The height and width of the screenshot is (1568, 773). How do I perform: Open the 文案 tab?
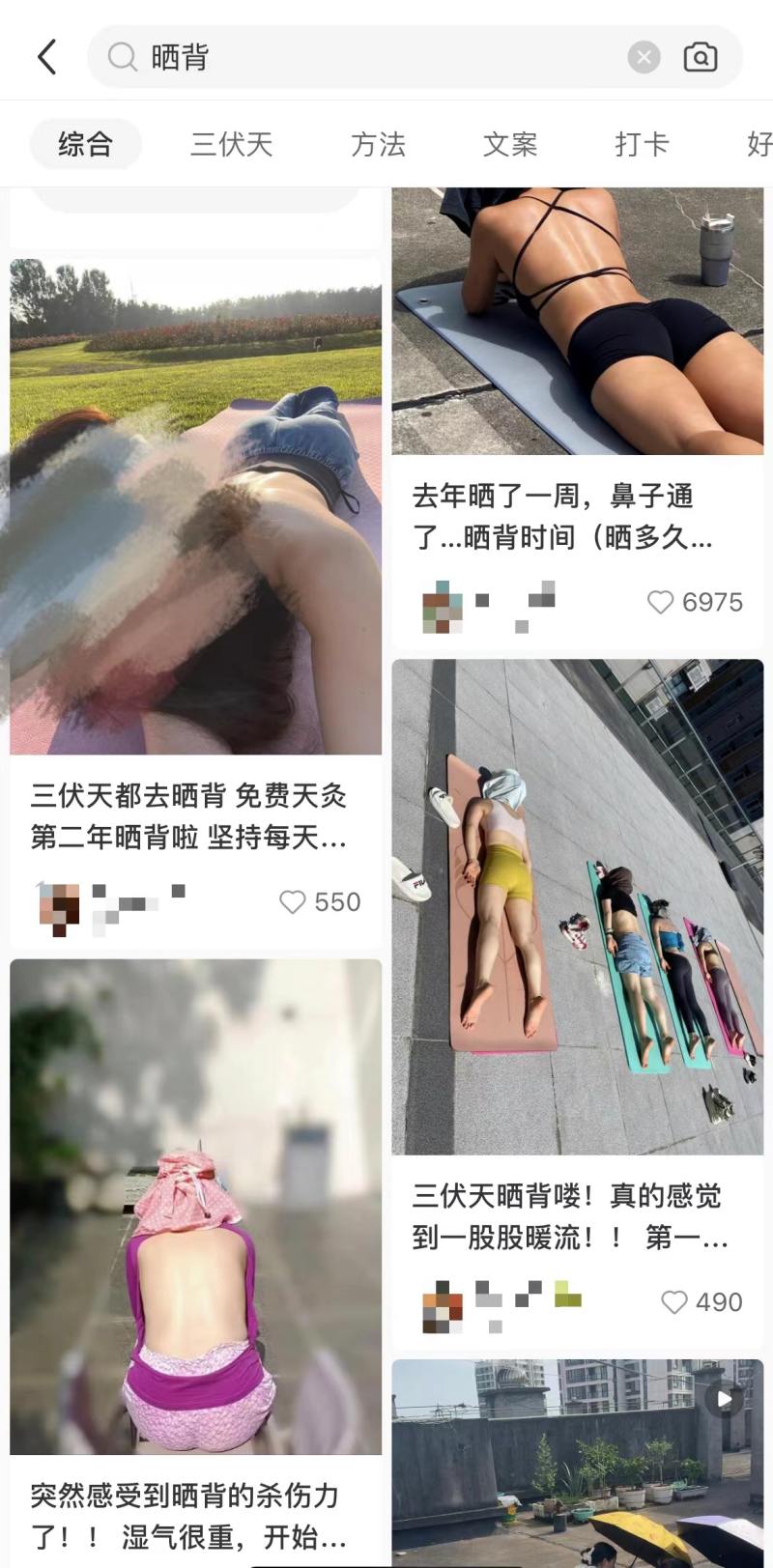click(510, 145)
